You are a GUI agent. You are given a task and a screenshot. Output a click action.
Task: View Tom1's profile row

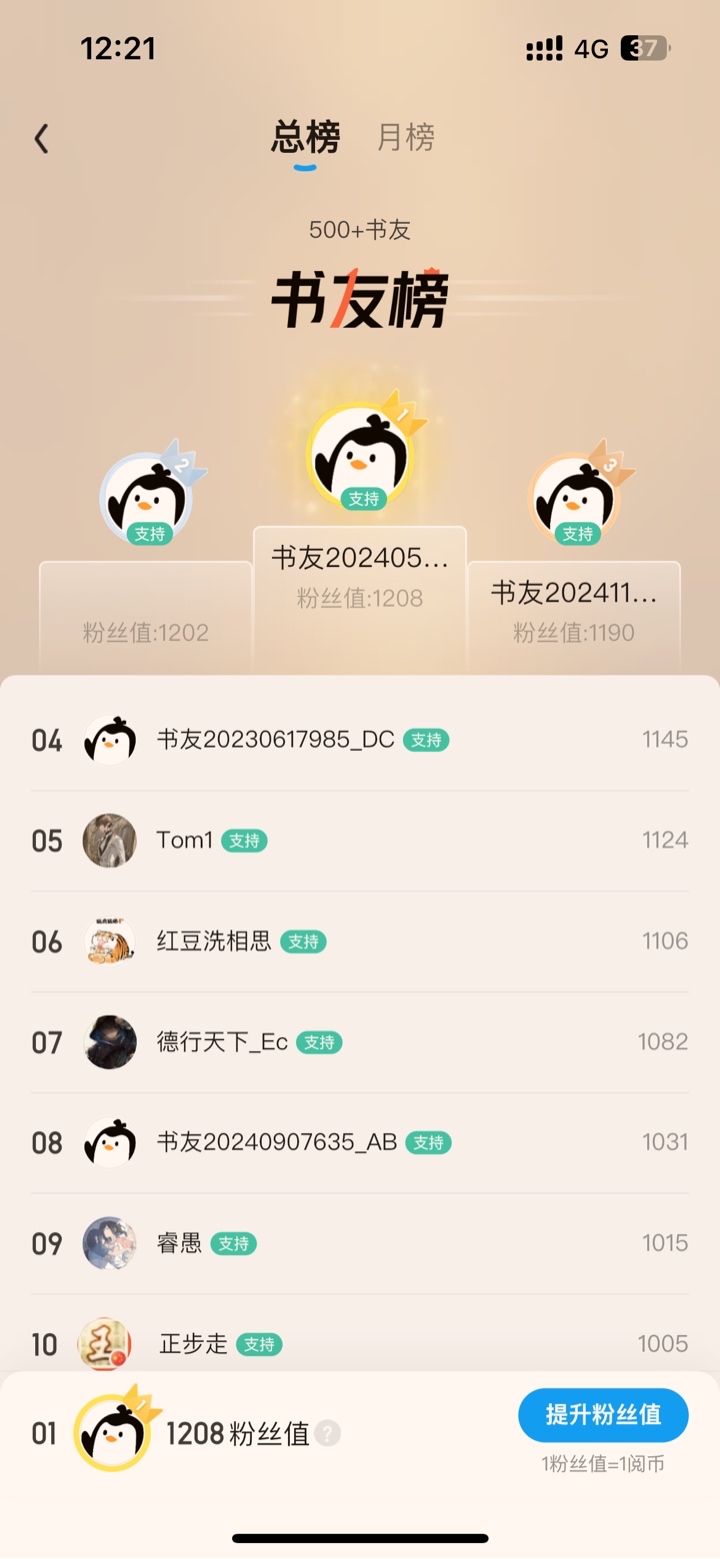pyautogui.click(x=185, y=840)
